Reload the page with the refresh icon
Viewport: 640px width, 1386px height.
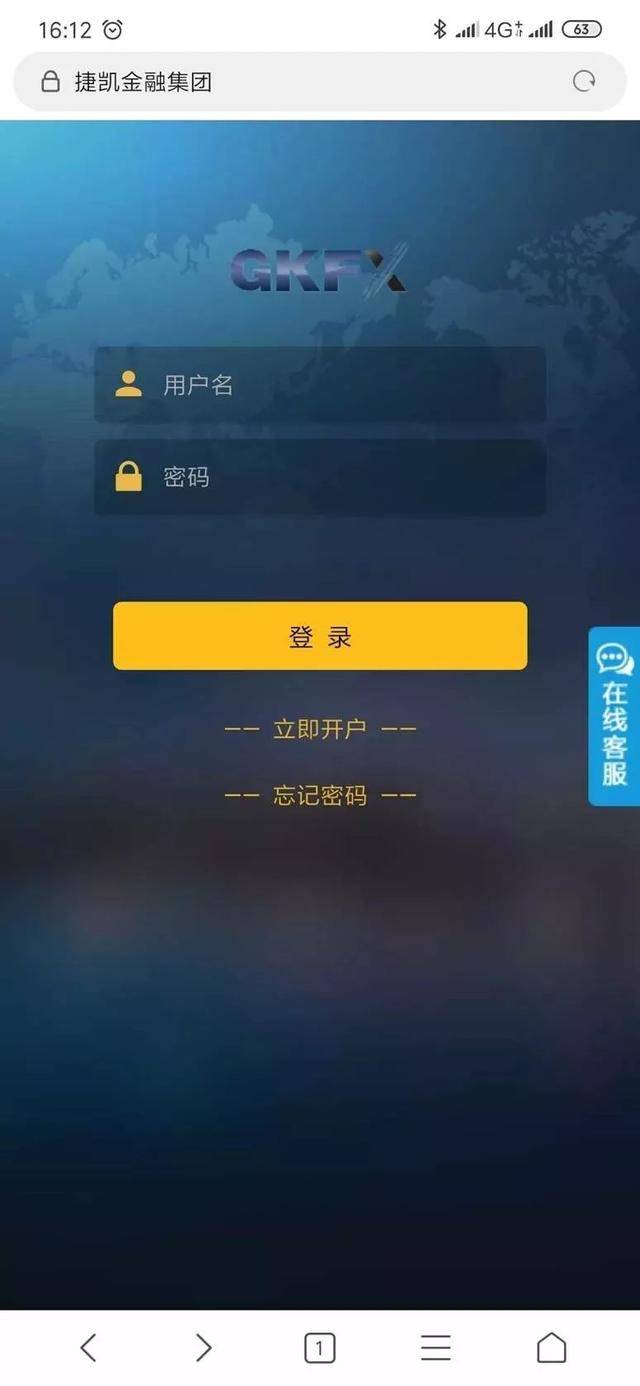(584, 82)
